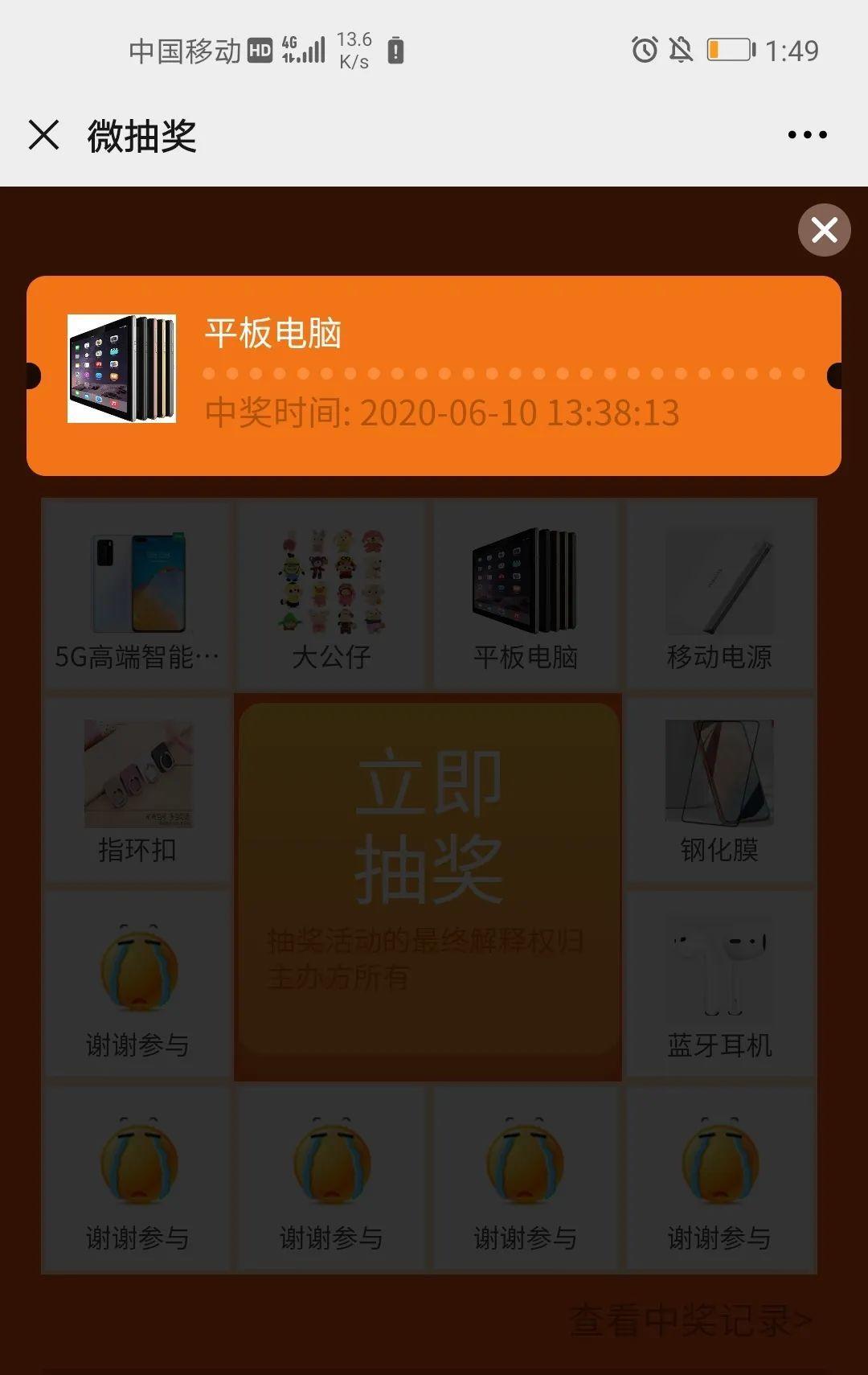
Task: Open the WeChat more options icon
Action: point(806,136)
